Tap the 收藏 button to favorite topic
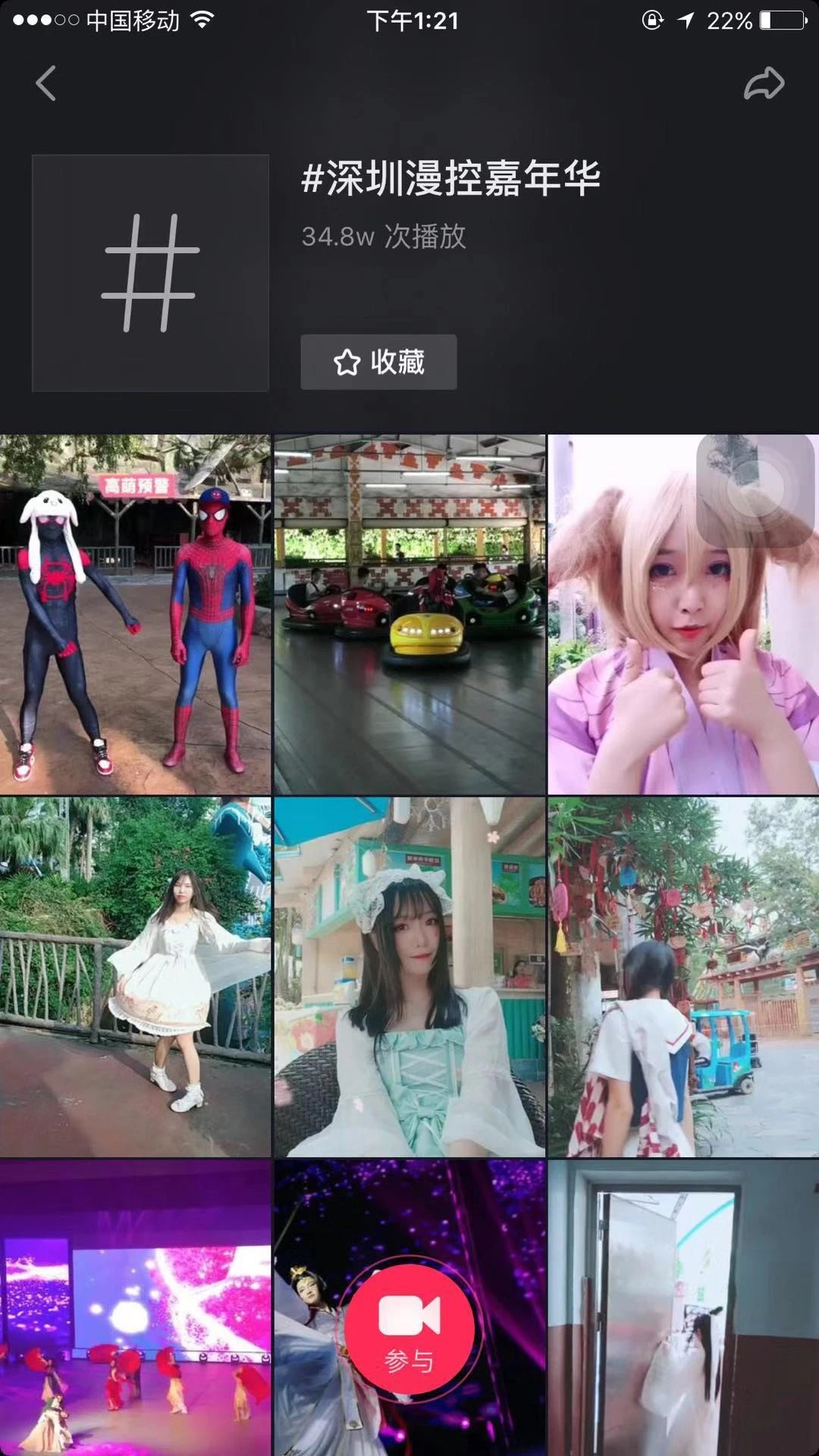The image size is (819, 1456). (378, 362)
